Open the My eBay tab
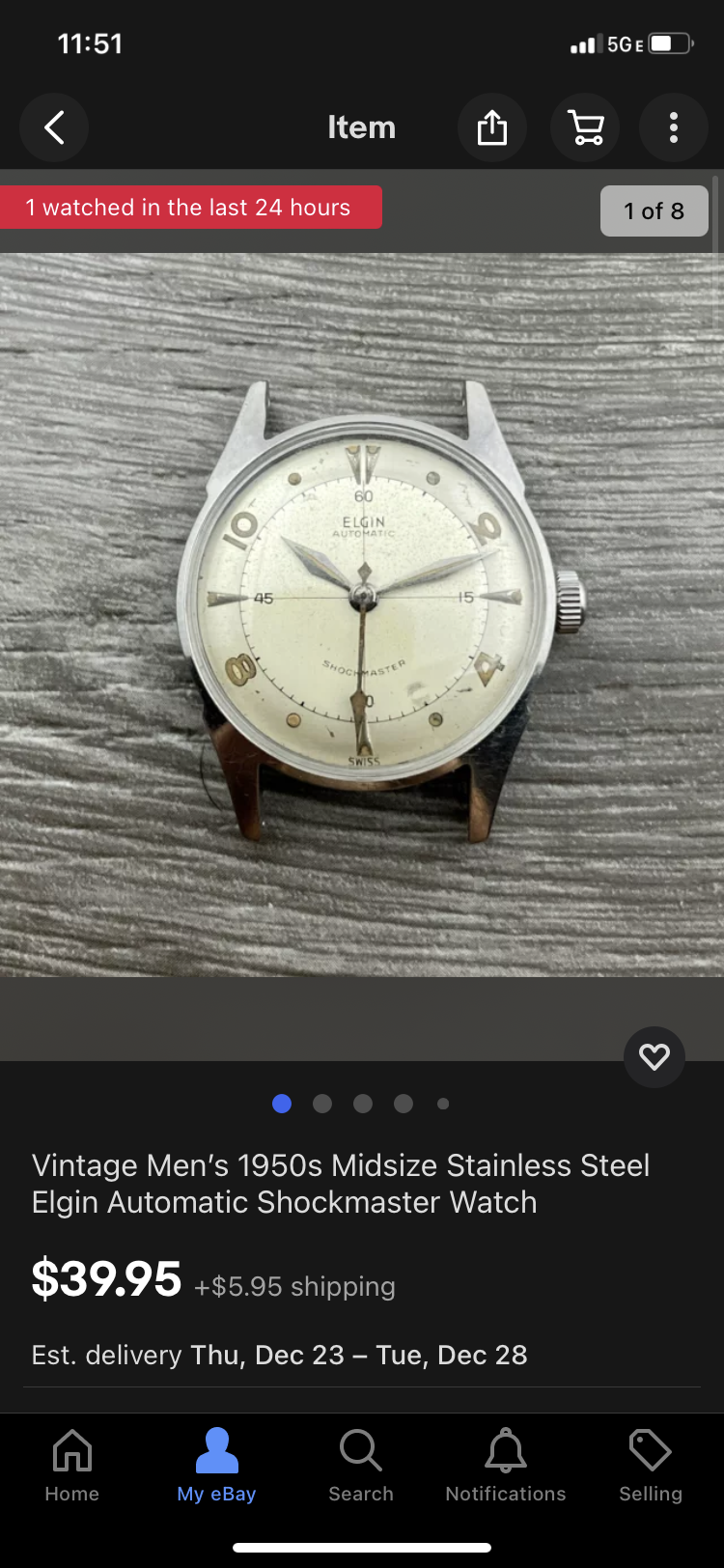Screen dimensions: 724x1568 click(216, 1465)
